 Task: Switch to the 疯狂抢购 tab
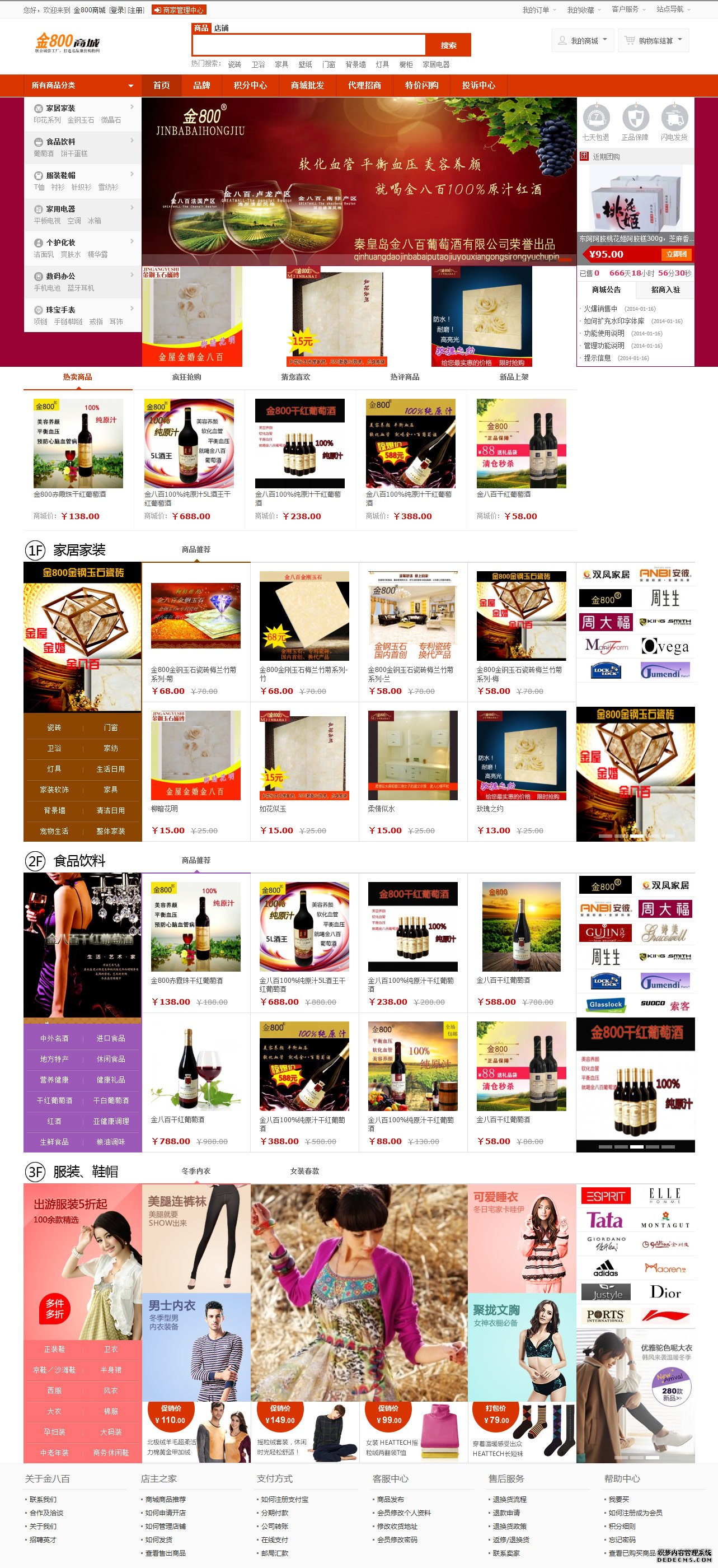[x=186, y=377]
